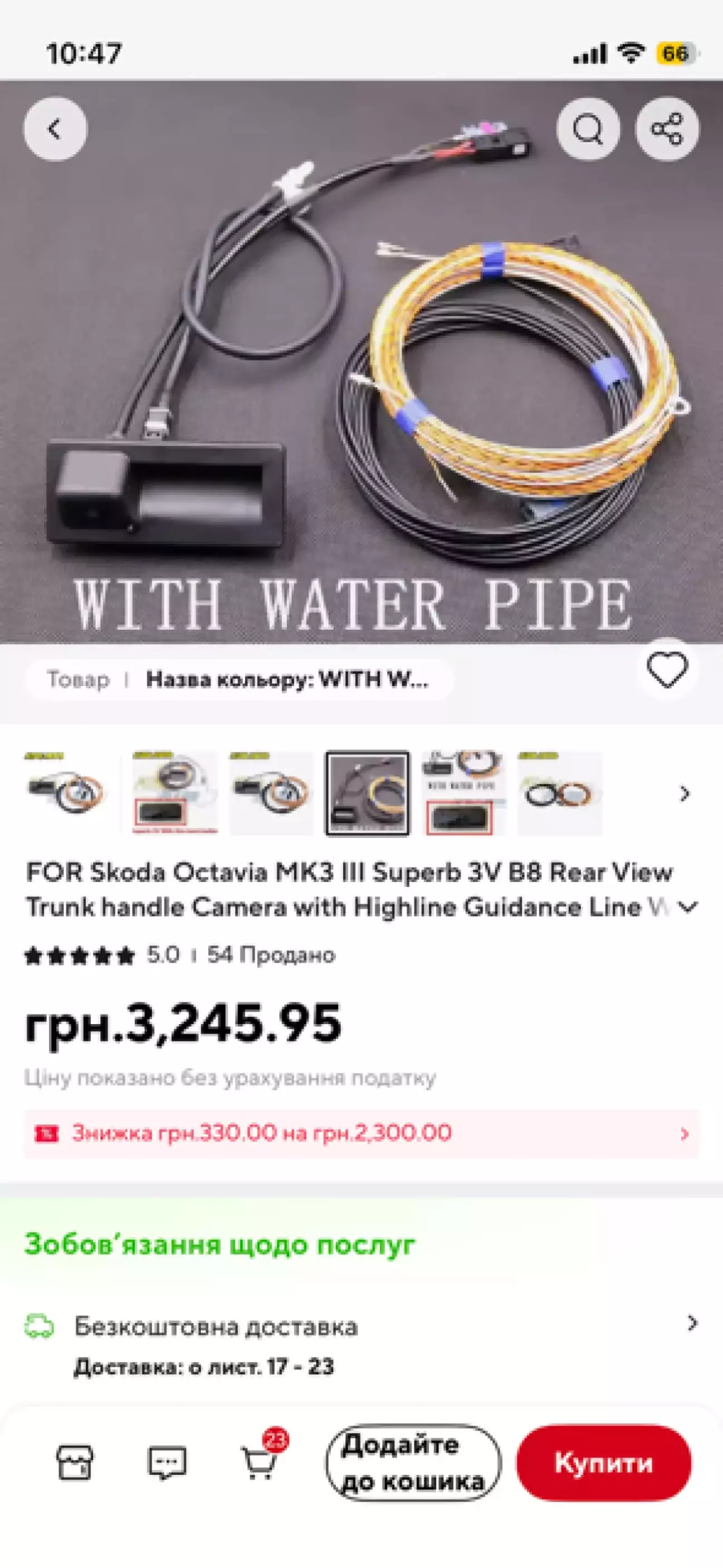
Task: Visit the seller's store
Action: (x=75, y=1462)
